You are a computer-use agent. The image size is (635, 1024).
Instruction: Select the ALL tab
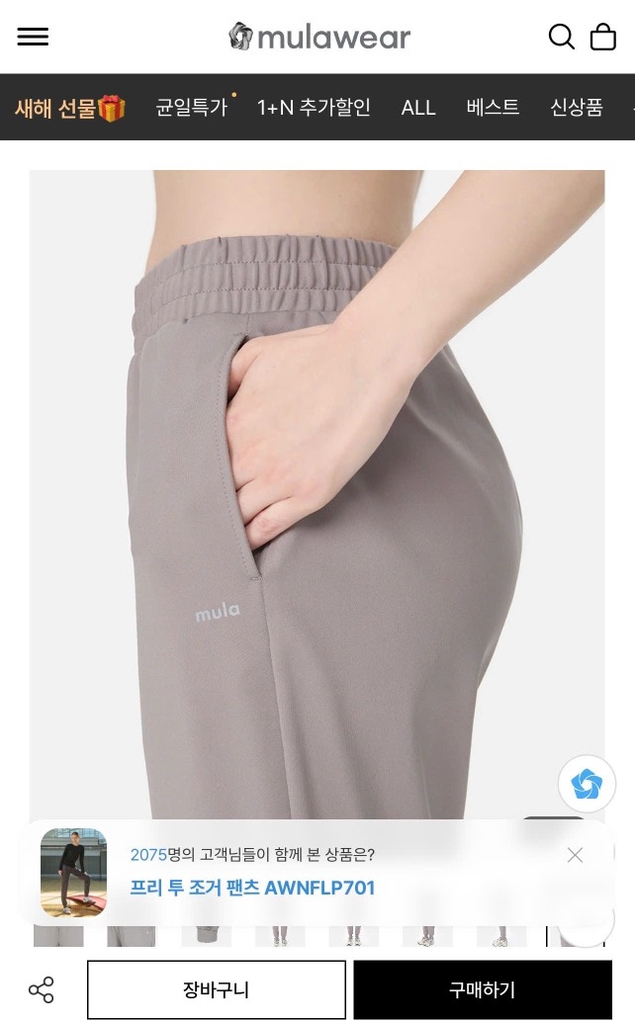point(418,108)
